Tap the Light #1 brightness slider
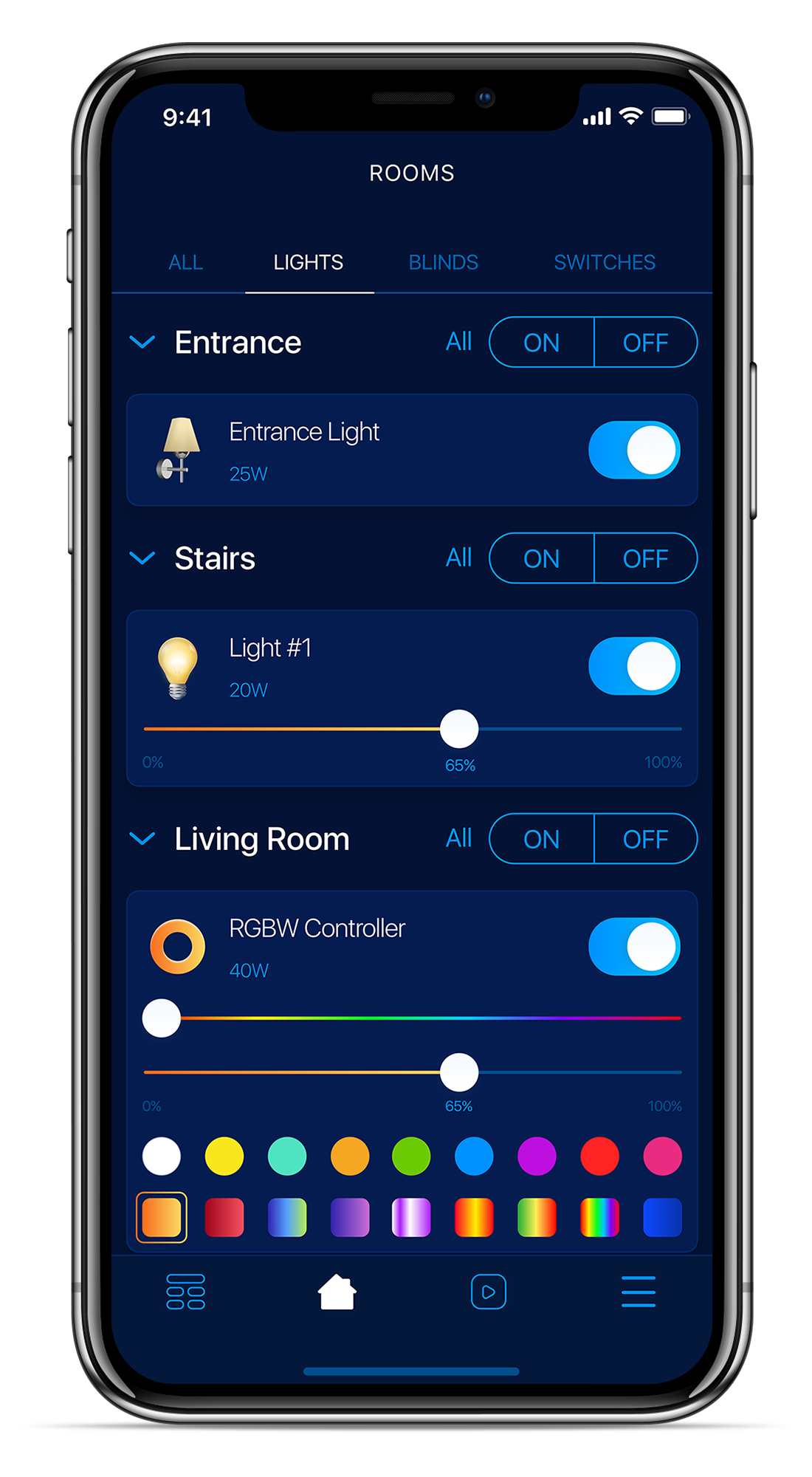Screen dimensions: 812x1477 coord(413,729)
